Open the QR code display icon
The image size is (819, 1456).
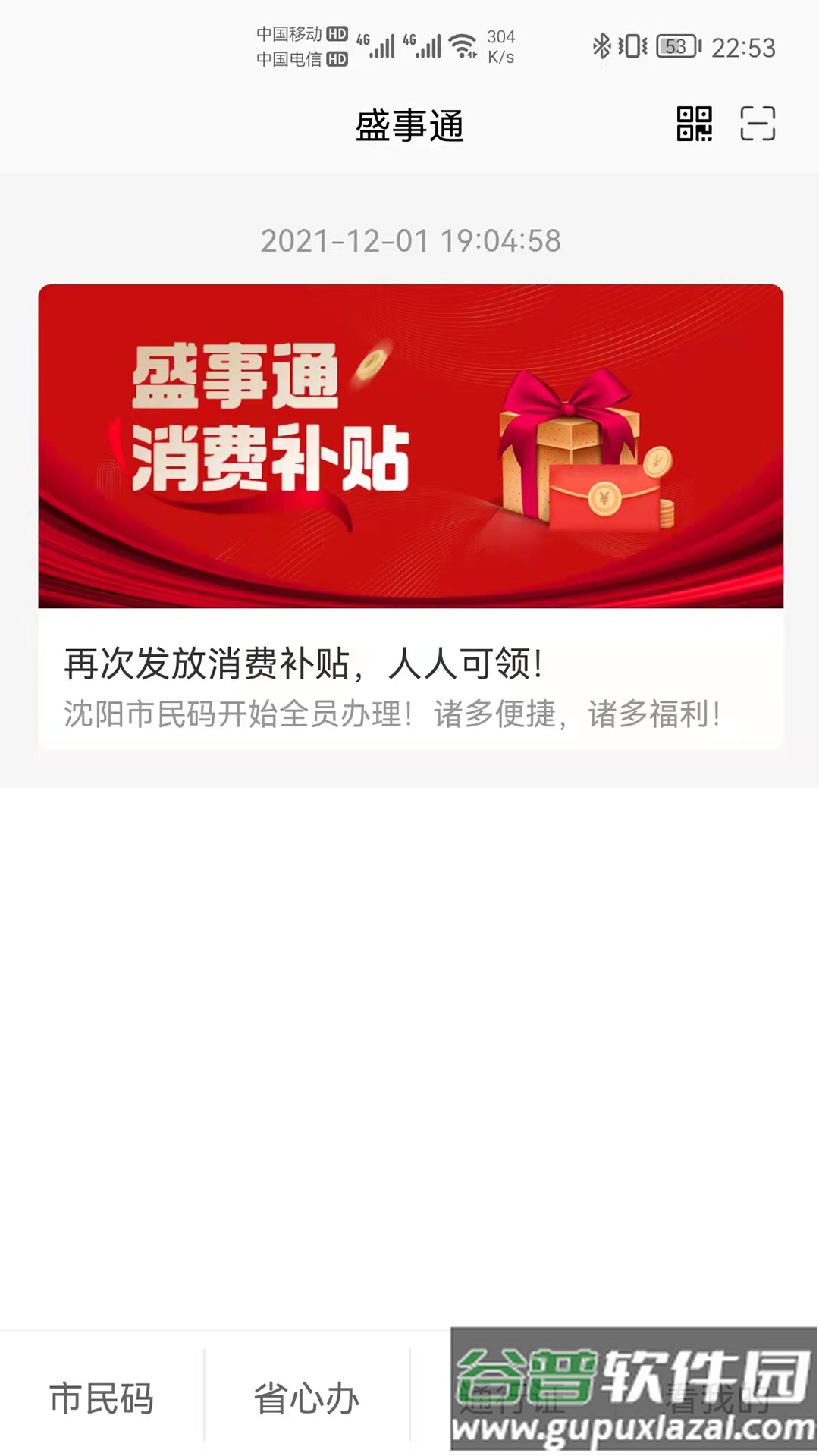pyautogui.click(x=694, y=124)
